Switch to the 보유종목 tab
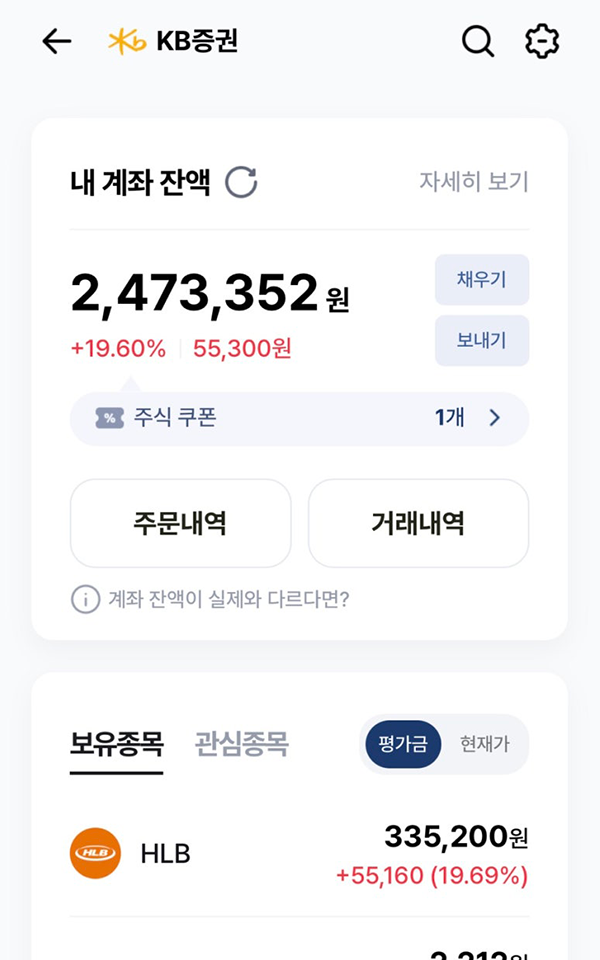Screen dimensions: 600x960 pos(116,744)
